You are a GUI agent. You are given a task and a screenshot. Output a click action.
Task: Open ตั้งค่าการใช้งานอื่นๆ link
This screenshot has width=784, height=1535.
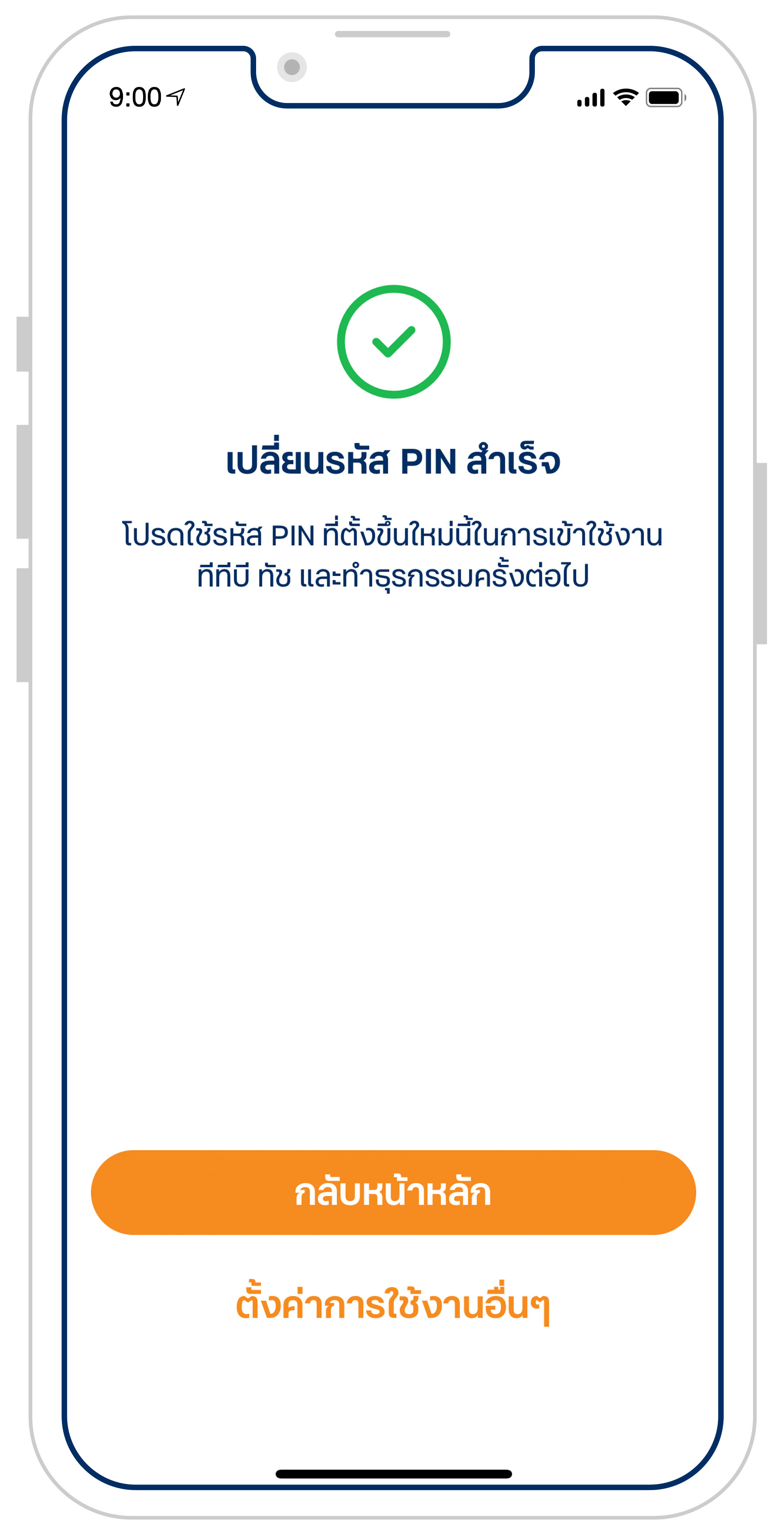coord(393,1305)
